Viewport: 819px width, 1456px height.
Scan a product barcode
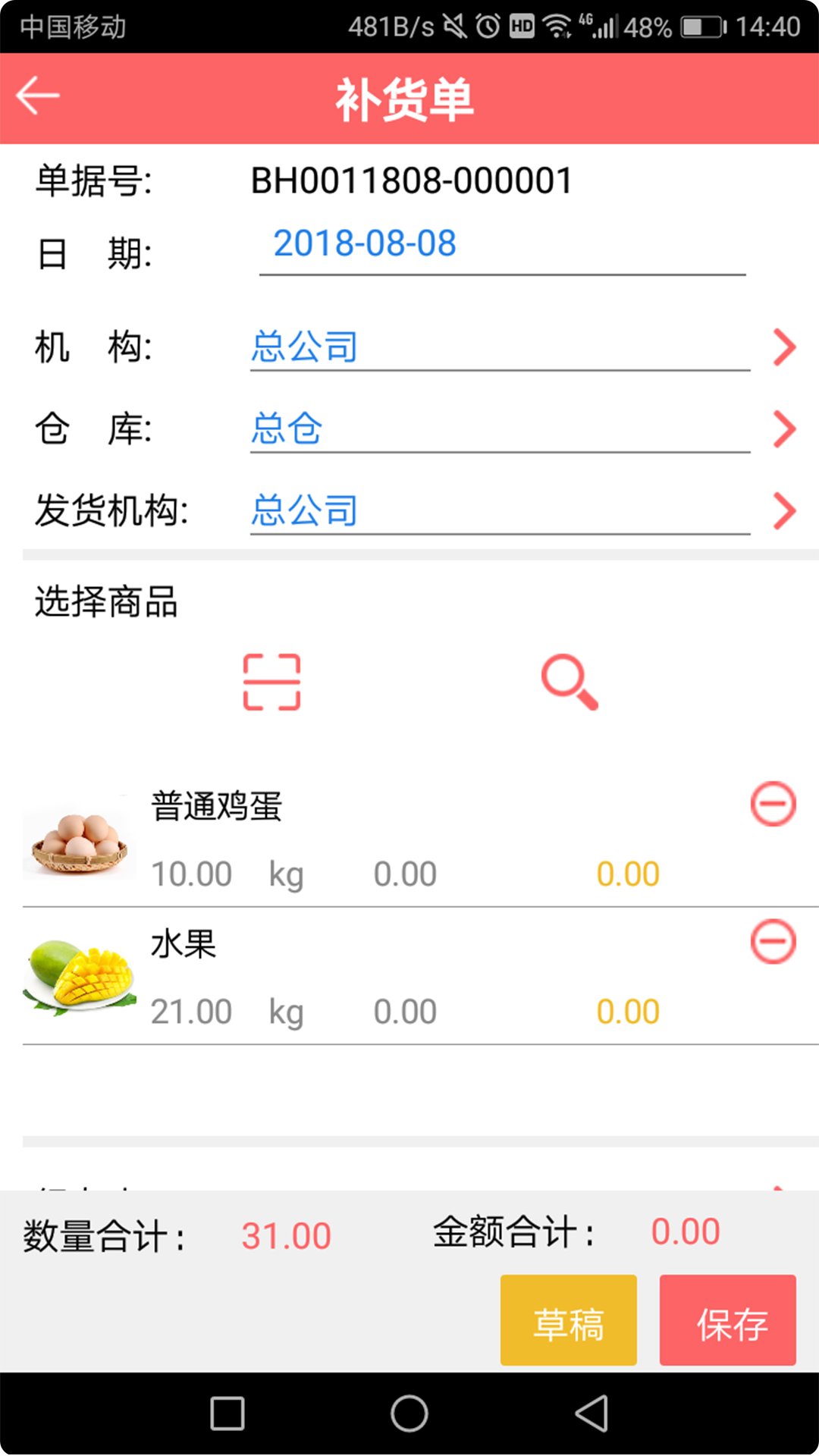click(271, 682)
